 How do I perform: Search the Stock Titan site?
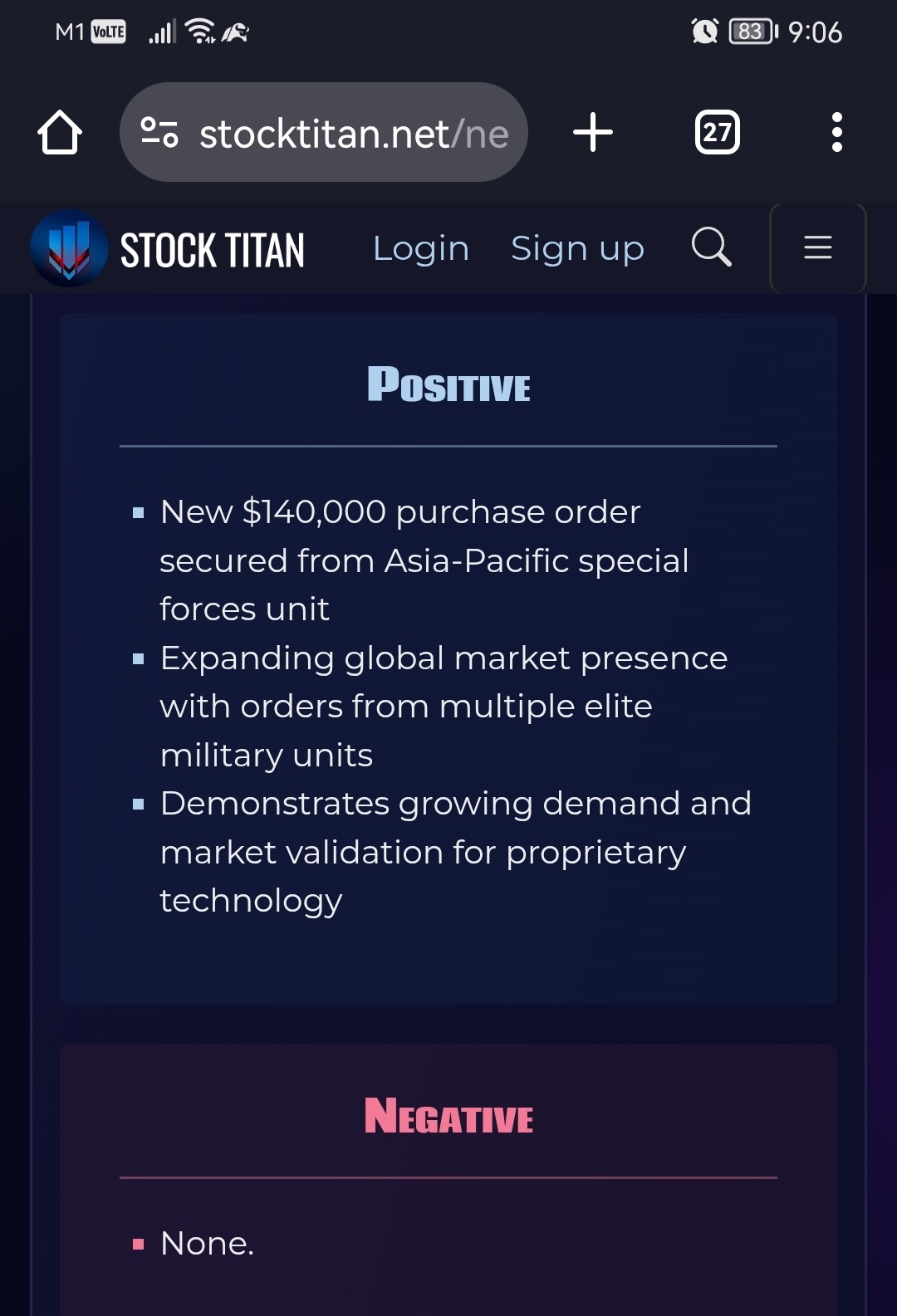click(x=711, y=247)
